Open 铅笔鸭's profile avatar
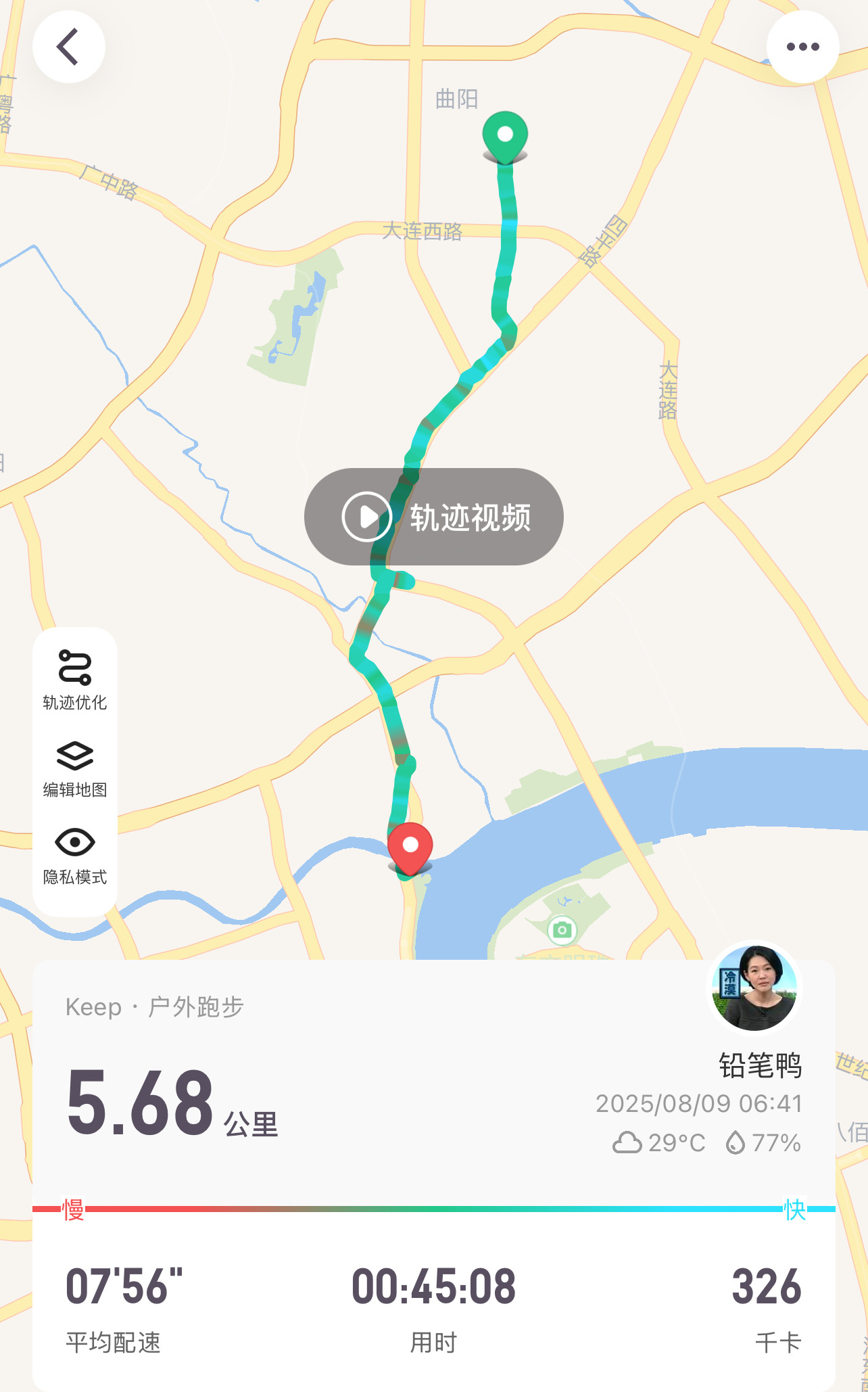The image size is (868, 1392). [x=754, y=988]
